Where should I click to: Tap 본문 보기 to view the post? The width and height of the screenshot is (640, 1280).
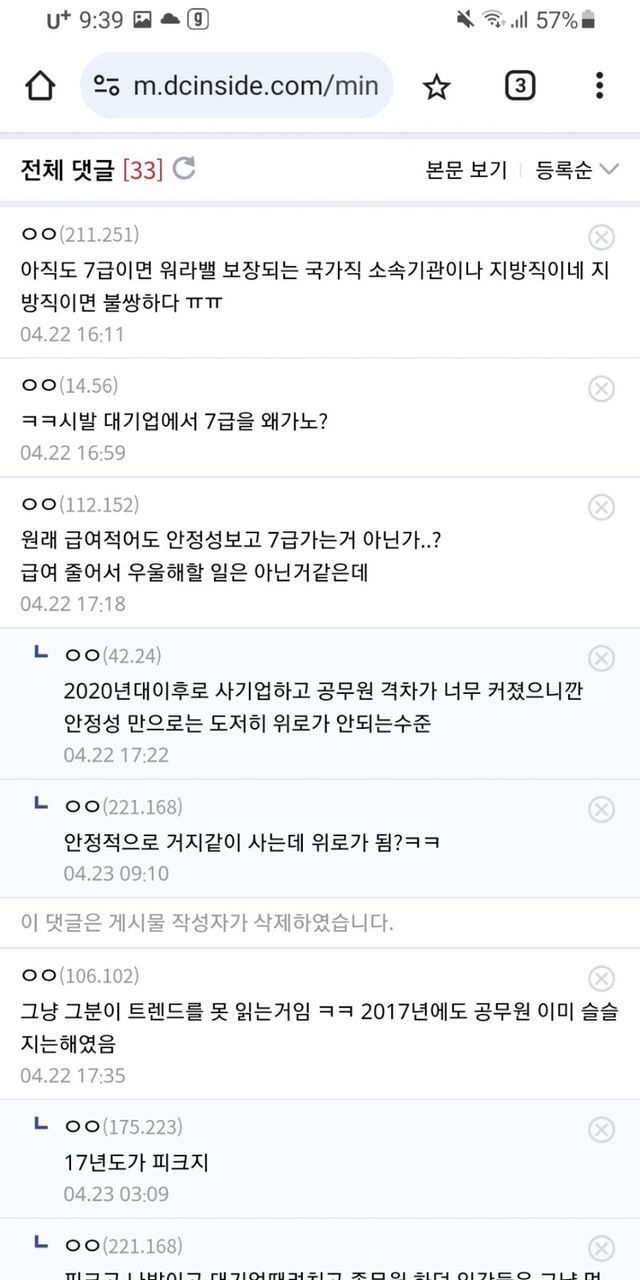466,170
